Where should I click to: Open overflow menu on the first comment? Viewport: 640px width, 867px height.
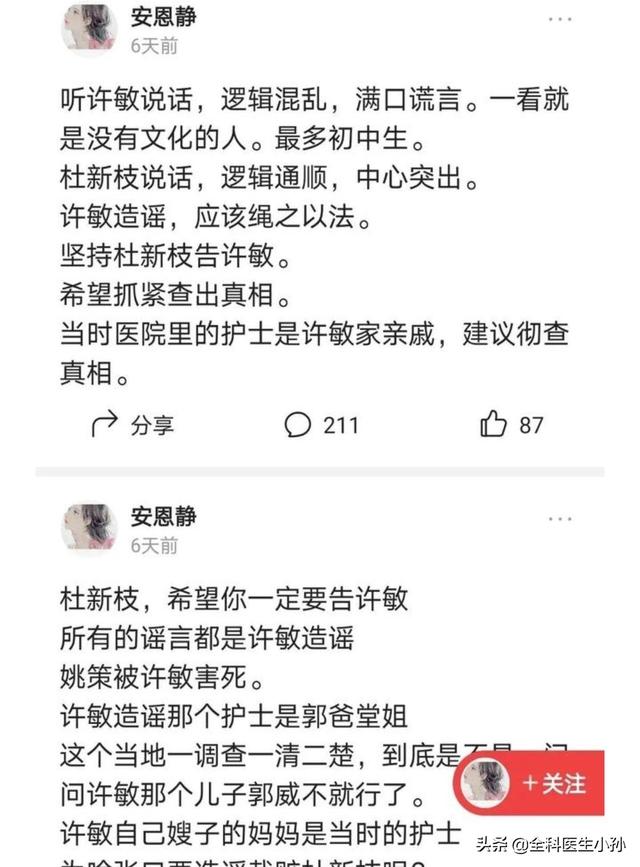[x=560, y=20]
